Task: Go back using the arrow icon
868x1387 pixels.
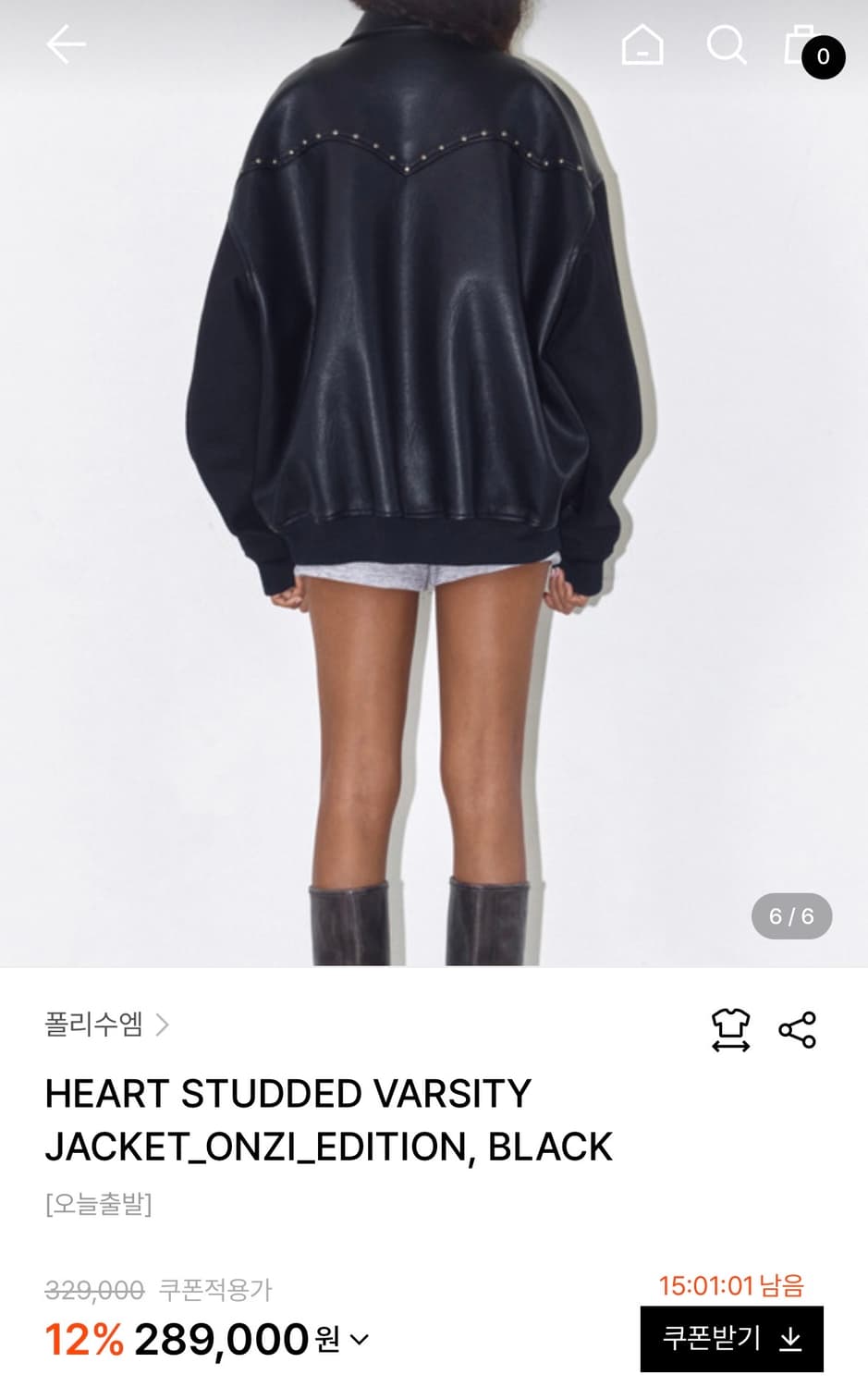Action: coord(66,44)
